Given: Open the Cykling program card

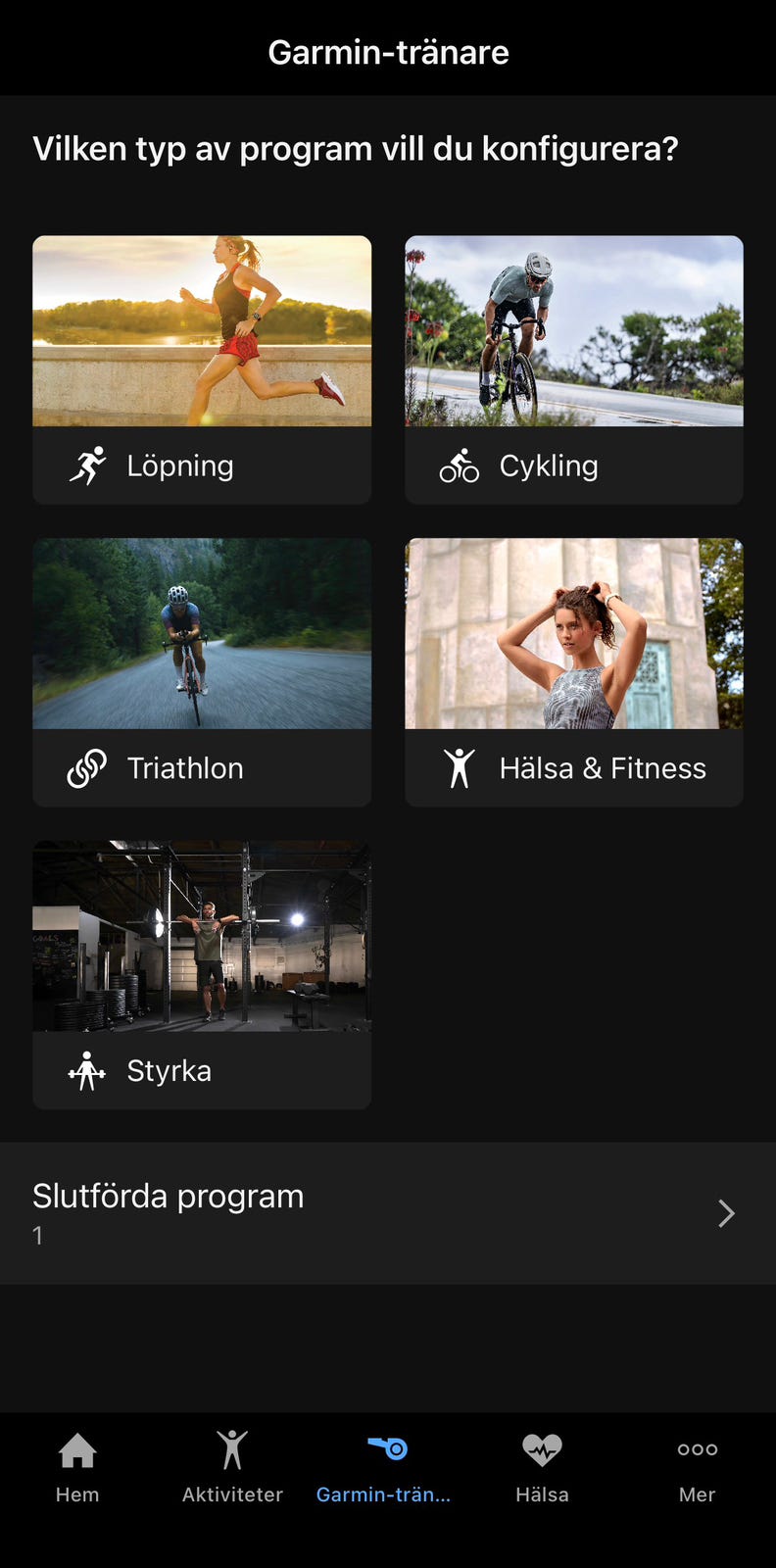Looking at the screenshot, I should click(574, 369).
